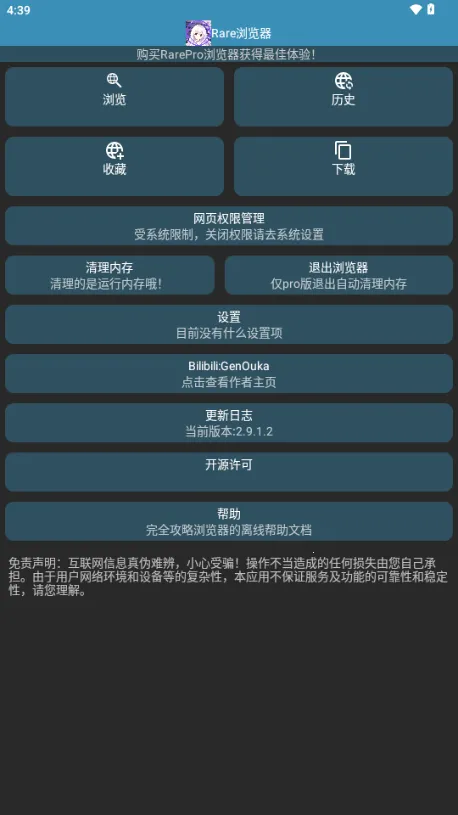Open the 设置 settings page
The height and width of the screenshot is (815, 458).
pyautogui.click(x=229, y=324)
